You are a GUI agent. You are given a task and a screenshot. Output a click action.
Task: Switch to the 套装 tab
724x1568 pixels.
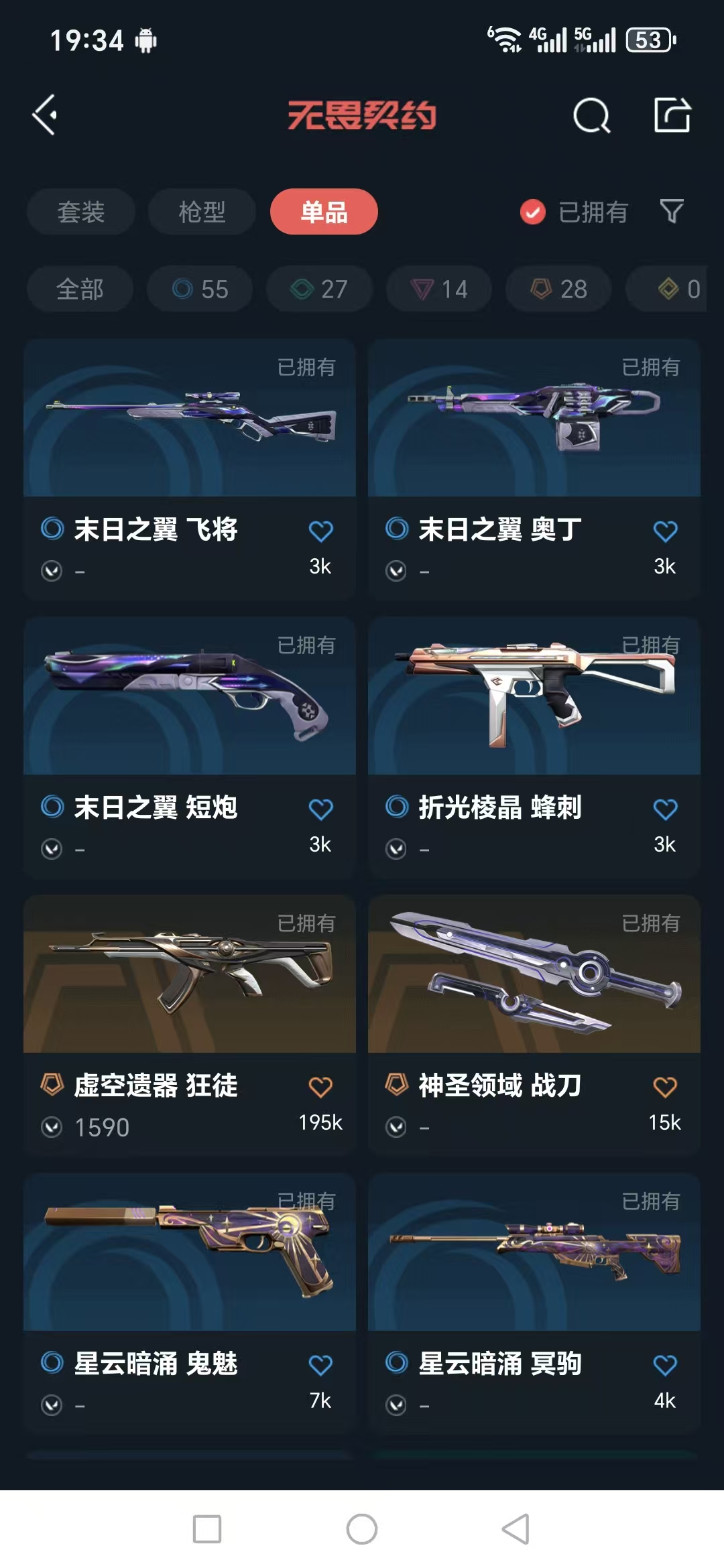click(x=80, y=212)
